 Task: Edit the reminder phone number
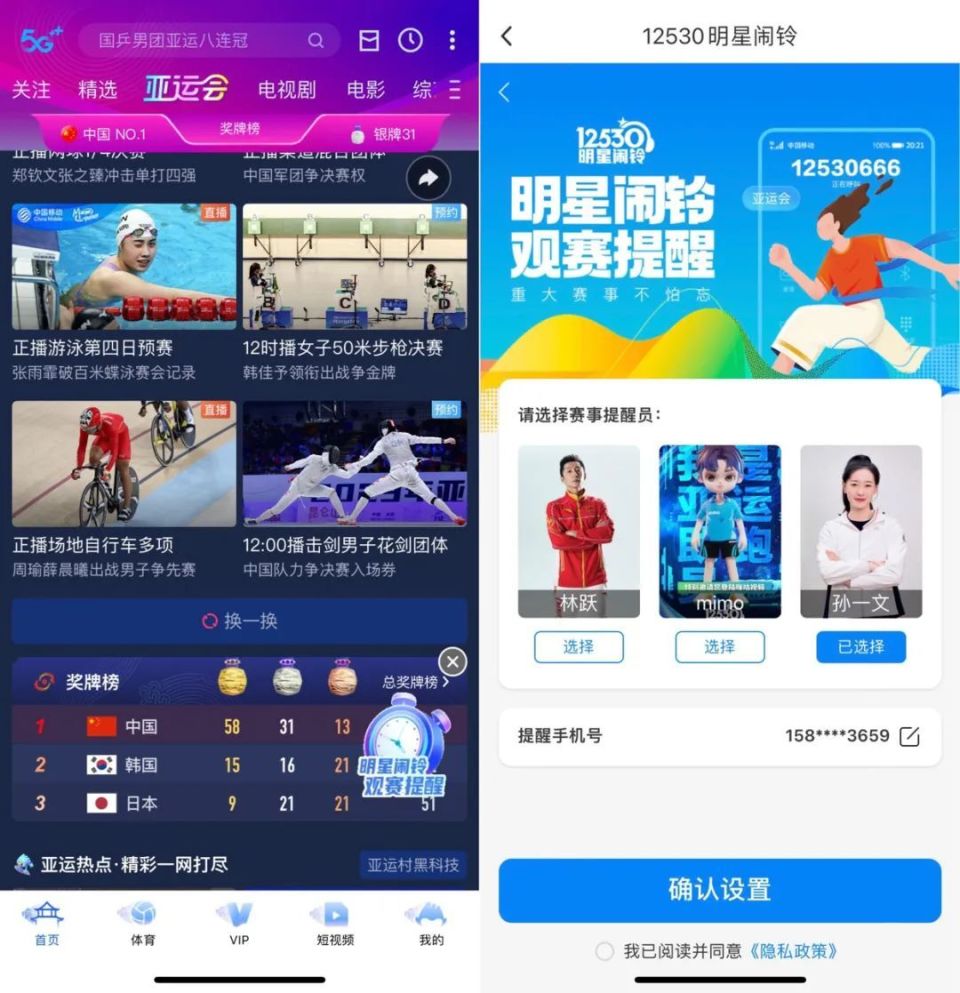(909, 737)
